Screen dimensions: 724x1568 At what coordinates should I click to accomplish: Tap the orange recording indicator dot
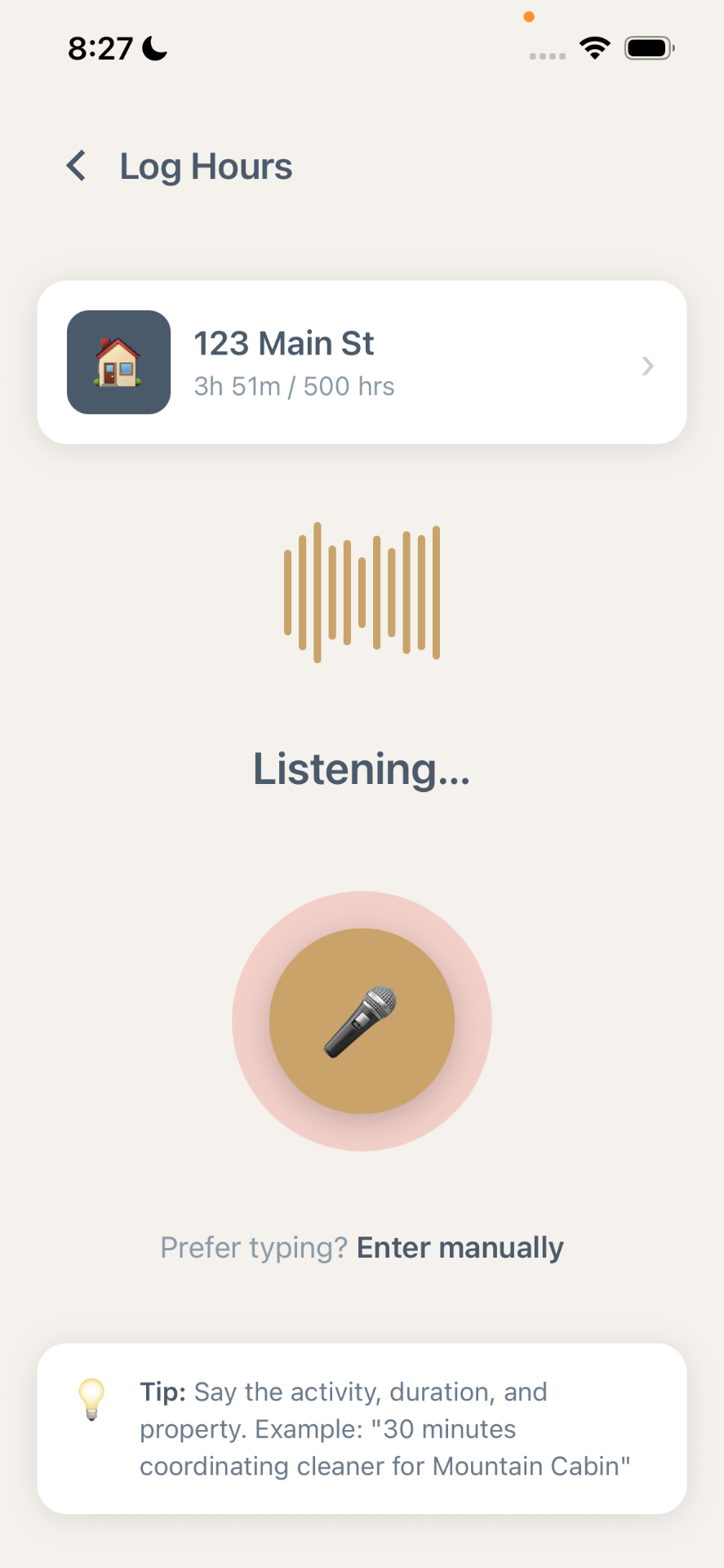click(x=529, y=16)
